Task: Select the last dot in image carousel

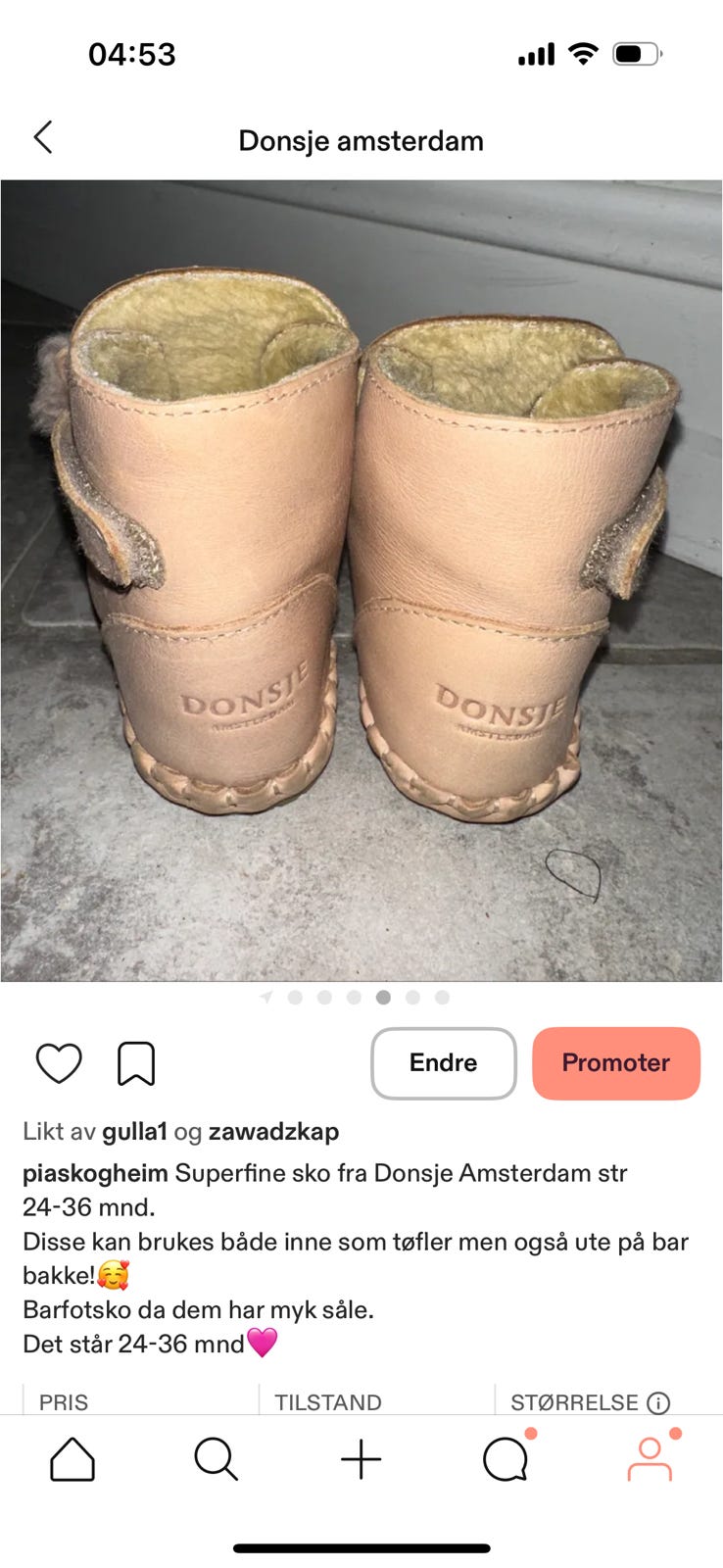Action: [442, 999]
